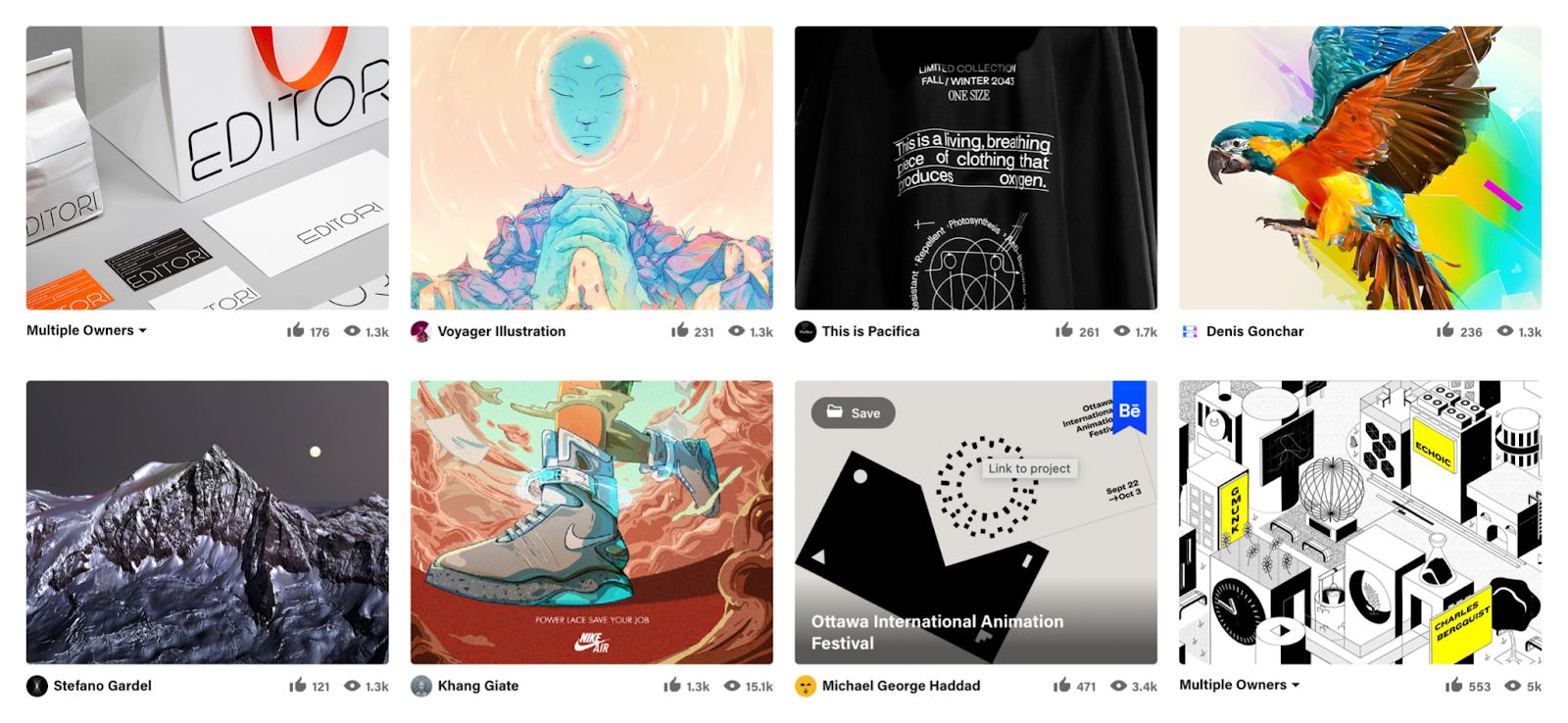The height and width of the screenshot is (723, 1568).
Task: Expand Multiple Owners dropdown under isometric city project
Action: pos(1239,685)
